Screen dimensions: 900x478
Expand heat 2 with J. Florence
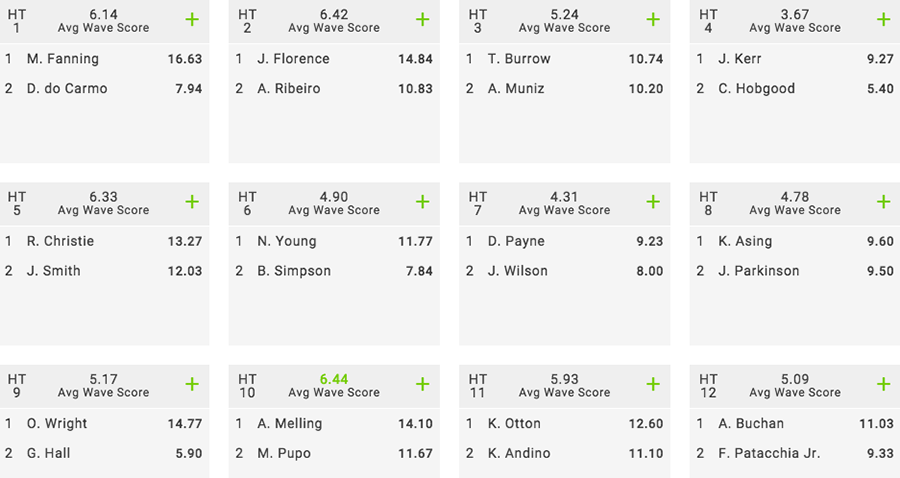(x=423, y=20)
